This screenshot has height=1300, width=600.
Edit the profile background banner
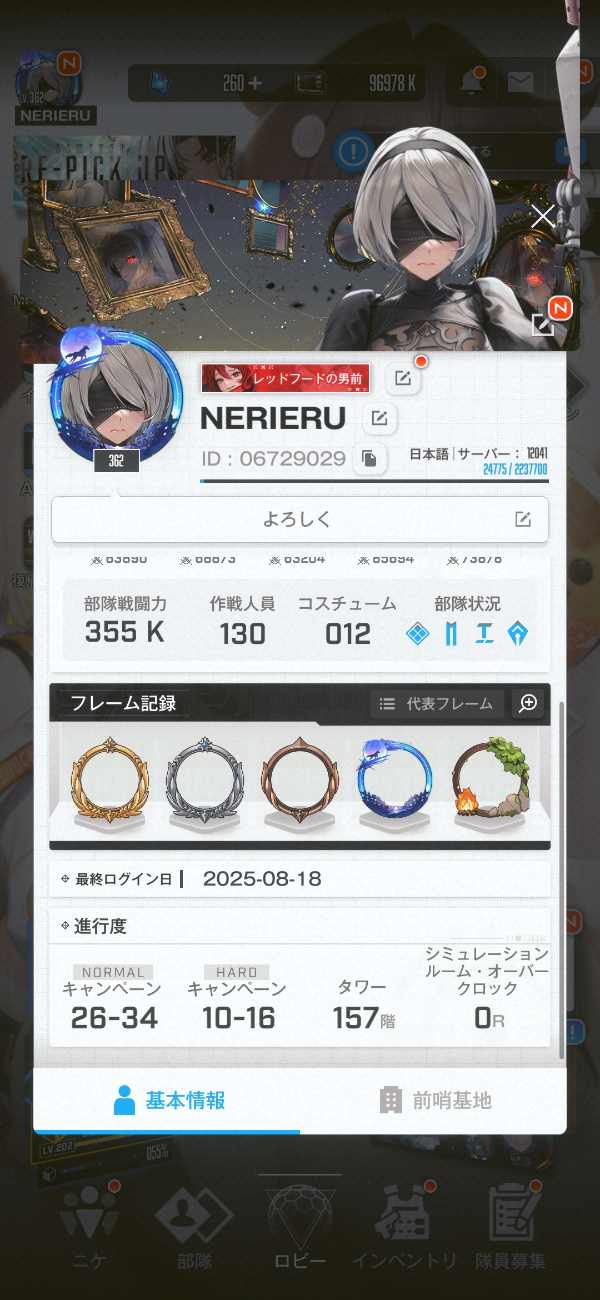point(543,323)
